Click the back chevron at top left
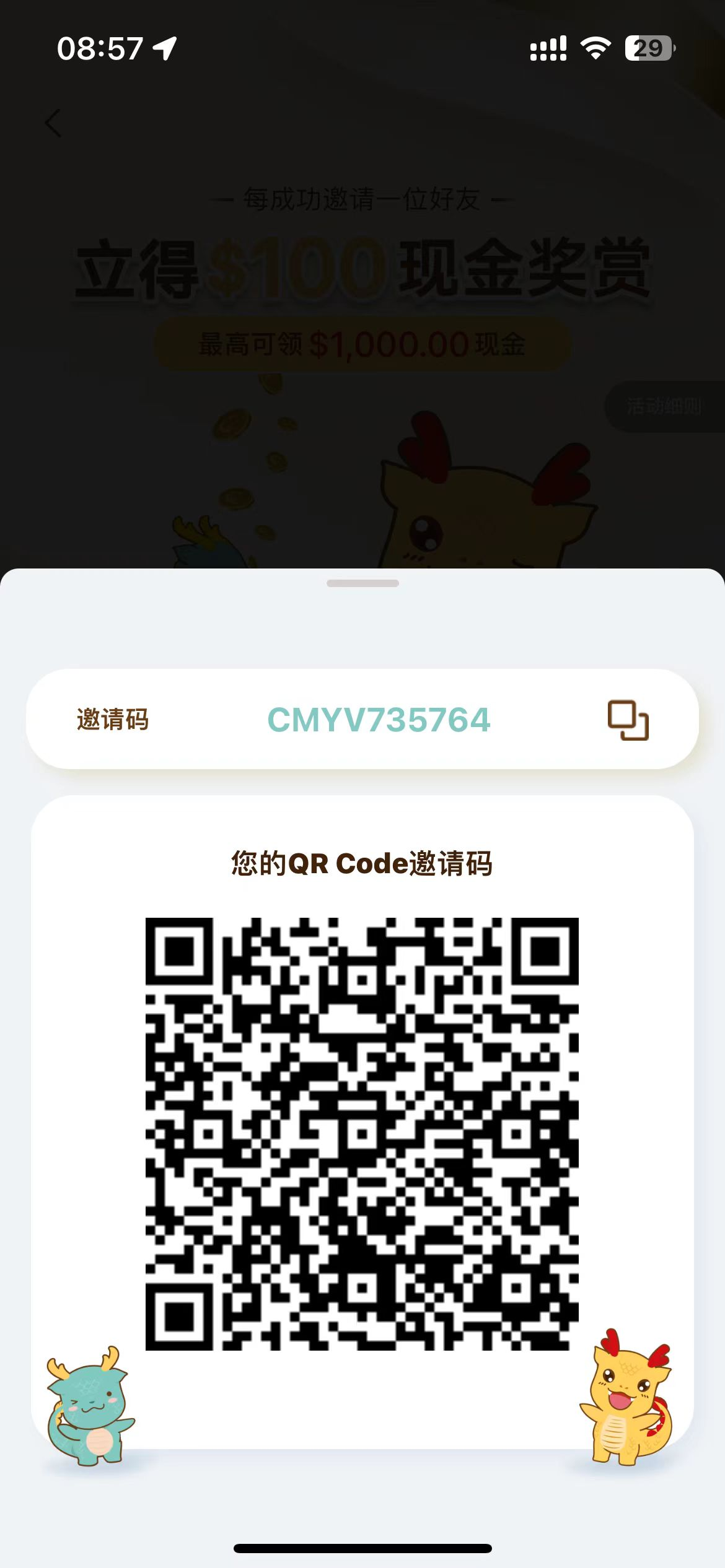 click(x=52, y=123)
